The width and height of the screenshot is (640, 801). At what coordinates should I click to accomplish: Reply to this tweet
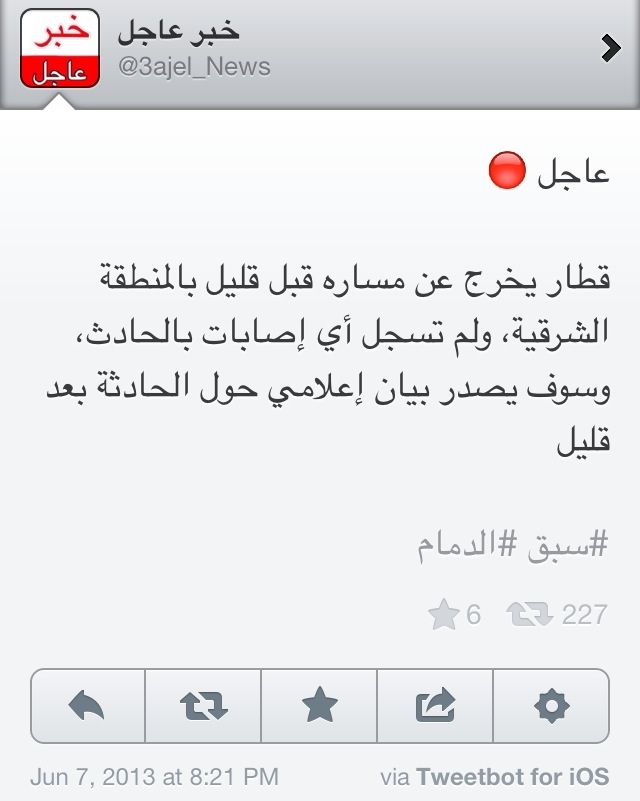tap(88, 707)
